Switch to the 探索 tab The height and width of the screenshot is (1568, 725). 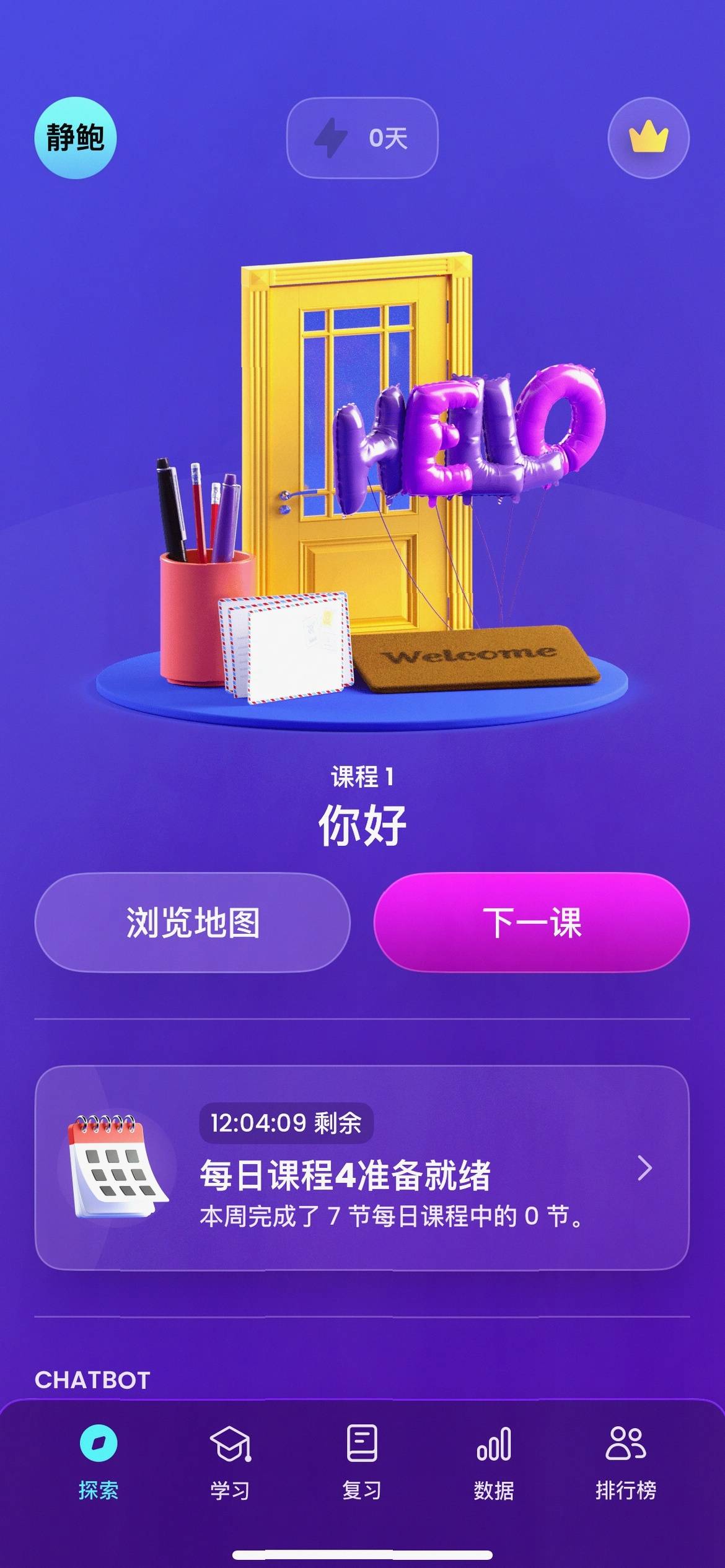coord(99,1463)
